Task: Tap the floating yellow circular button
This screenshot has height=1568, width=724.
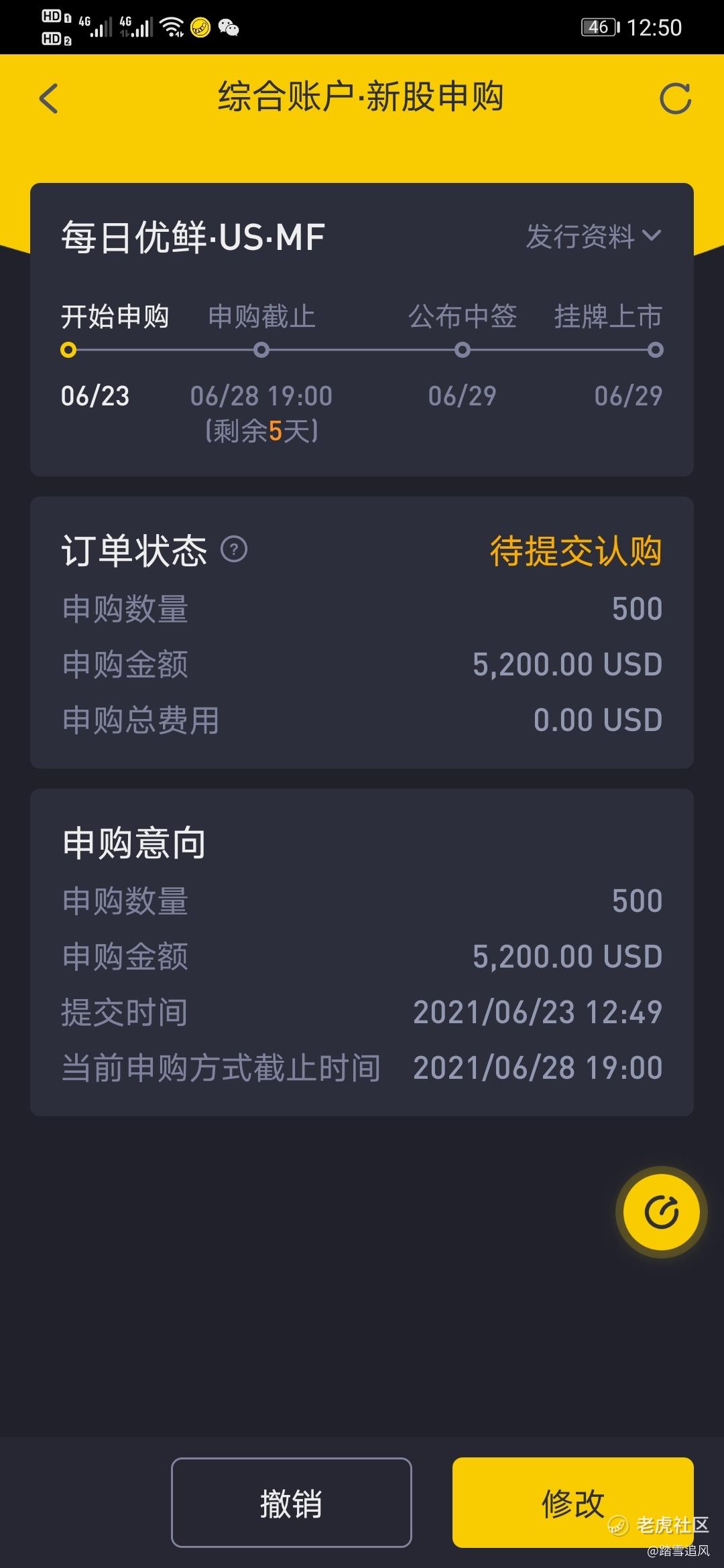Action: 662,1212
